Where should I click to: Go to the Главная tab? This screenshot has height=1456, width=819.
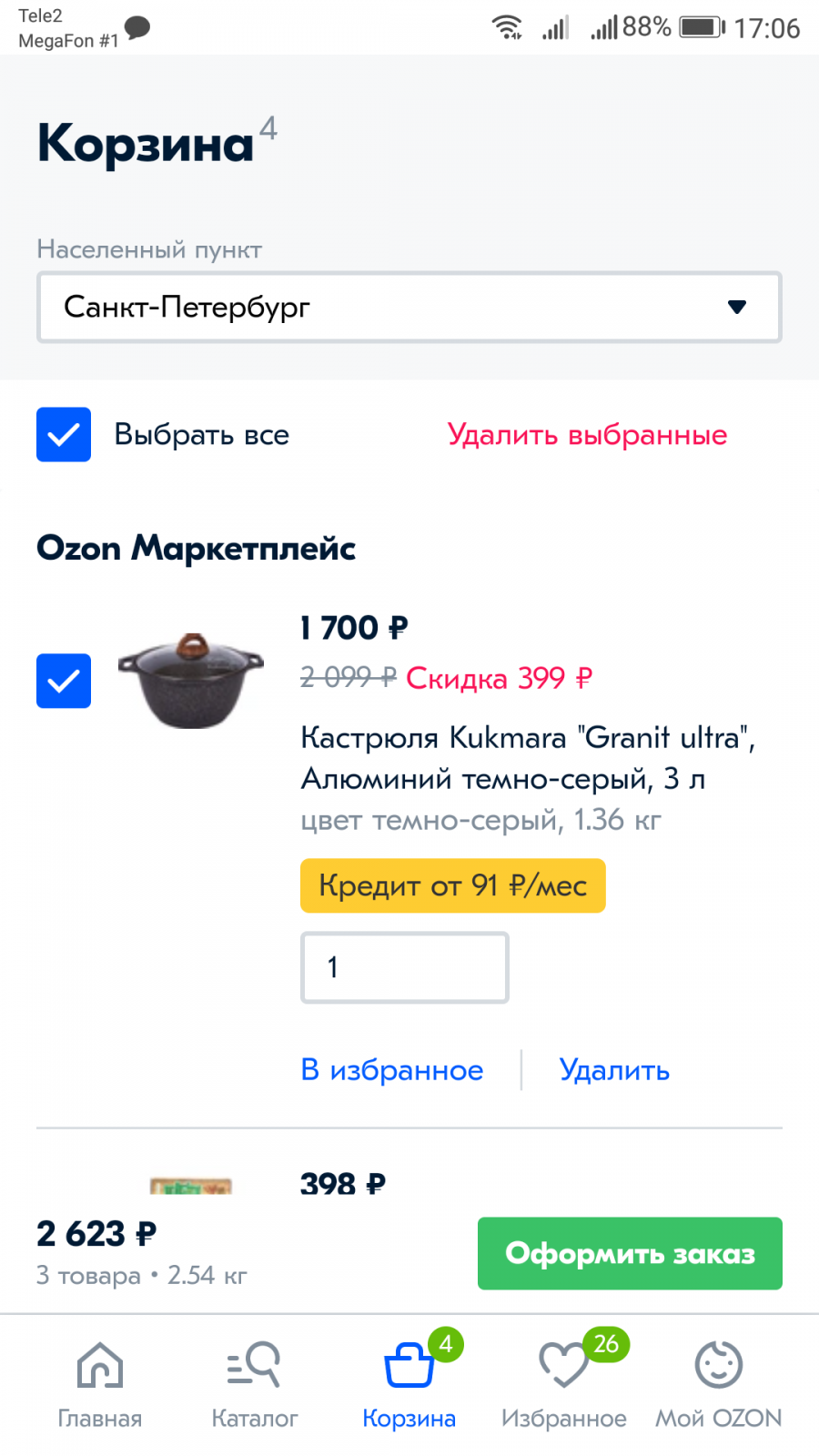[100, 1383]
